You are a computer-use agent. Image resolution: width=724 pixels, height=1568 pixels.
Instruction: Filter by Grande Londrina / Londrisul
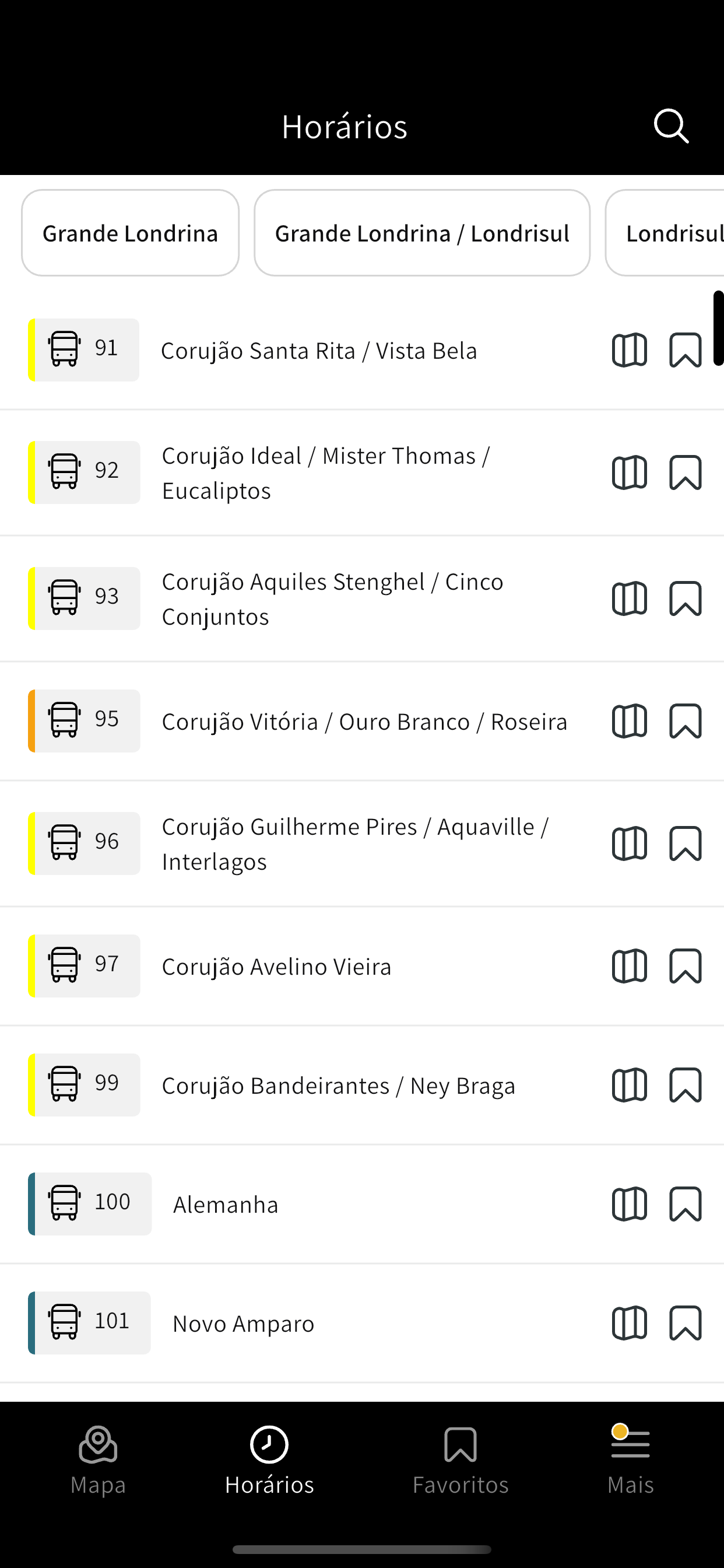coord(421,233)
